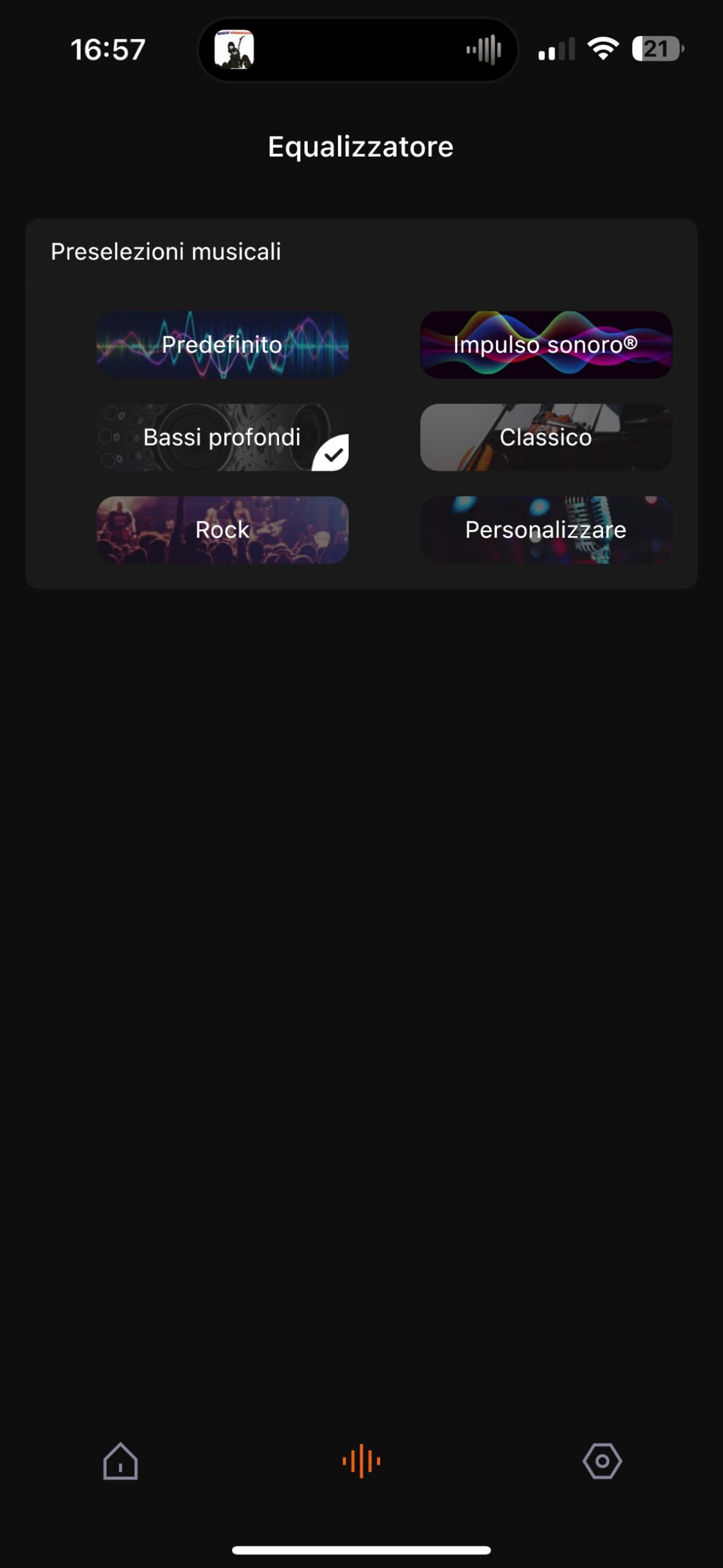
Task: Open the settings tab
Action: (602, 1461)
